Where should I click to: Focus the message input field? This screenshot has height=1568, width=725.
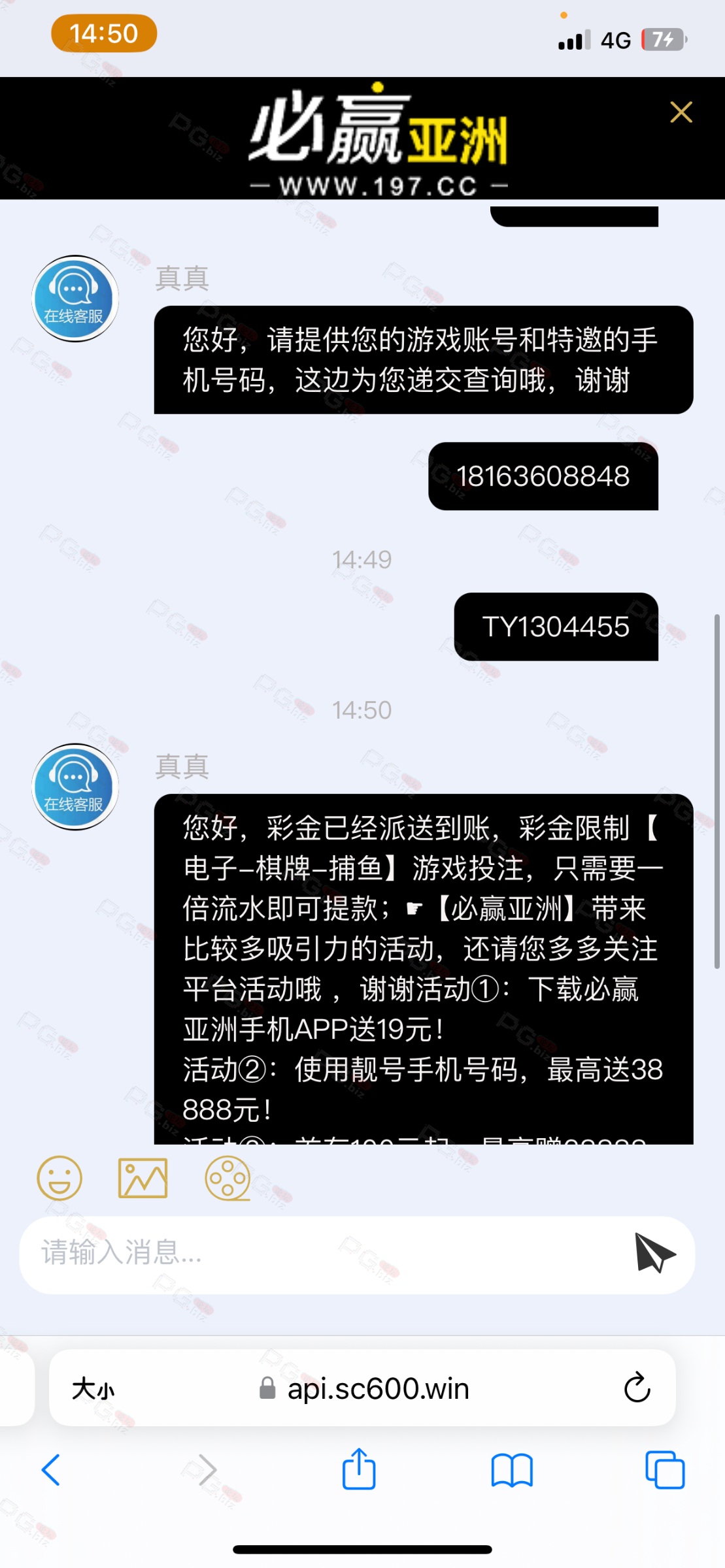click(x=327, y=1254)
